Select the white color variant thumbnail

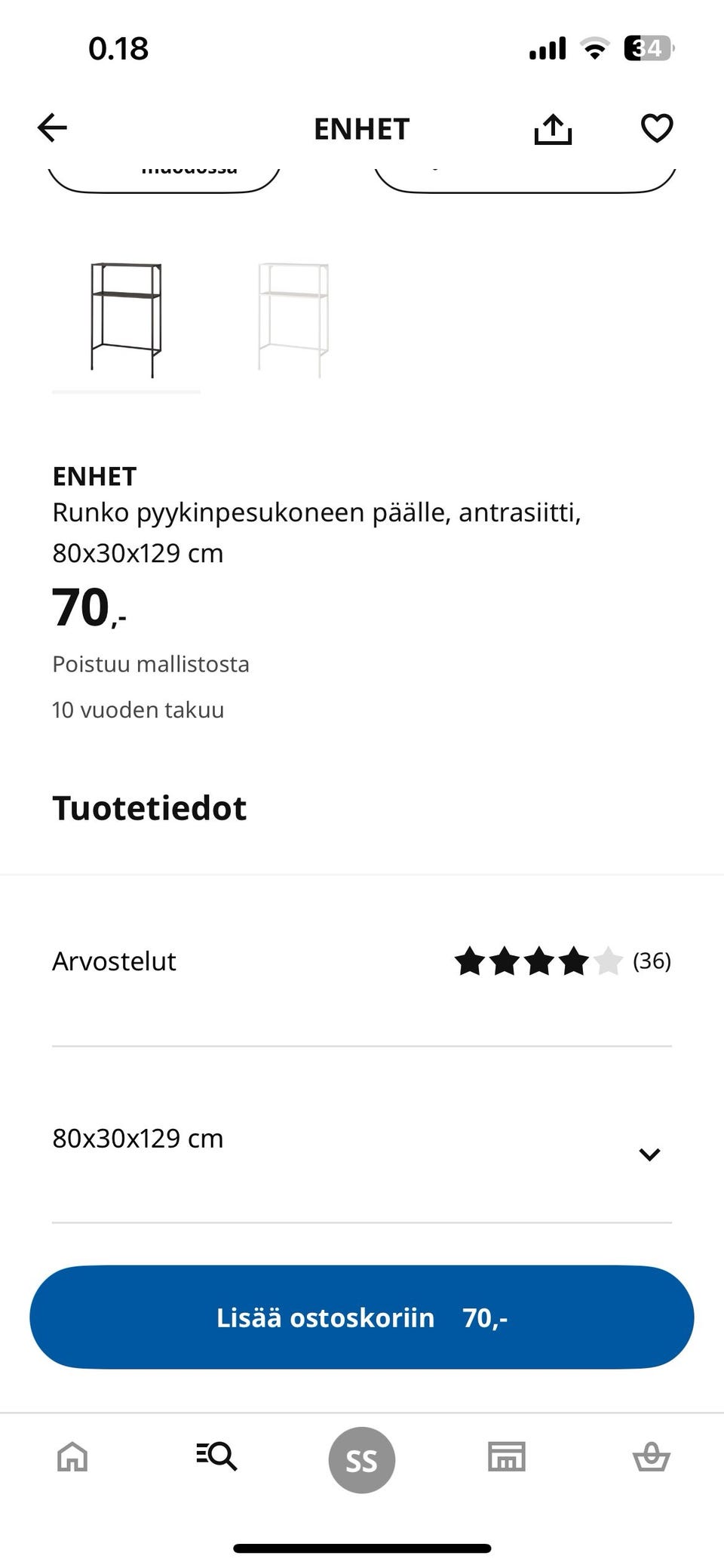coord(293,320)
